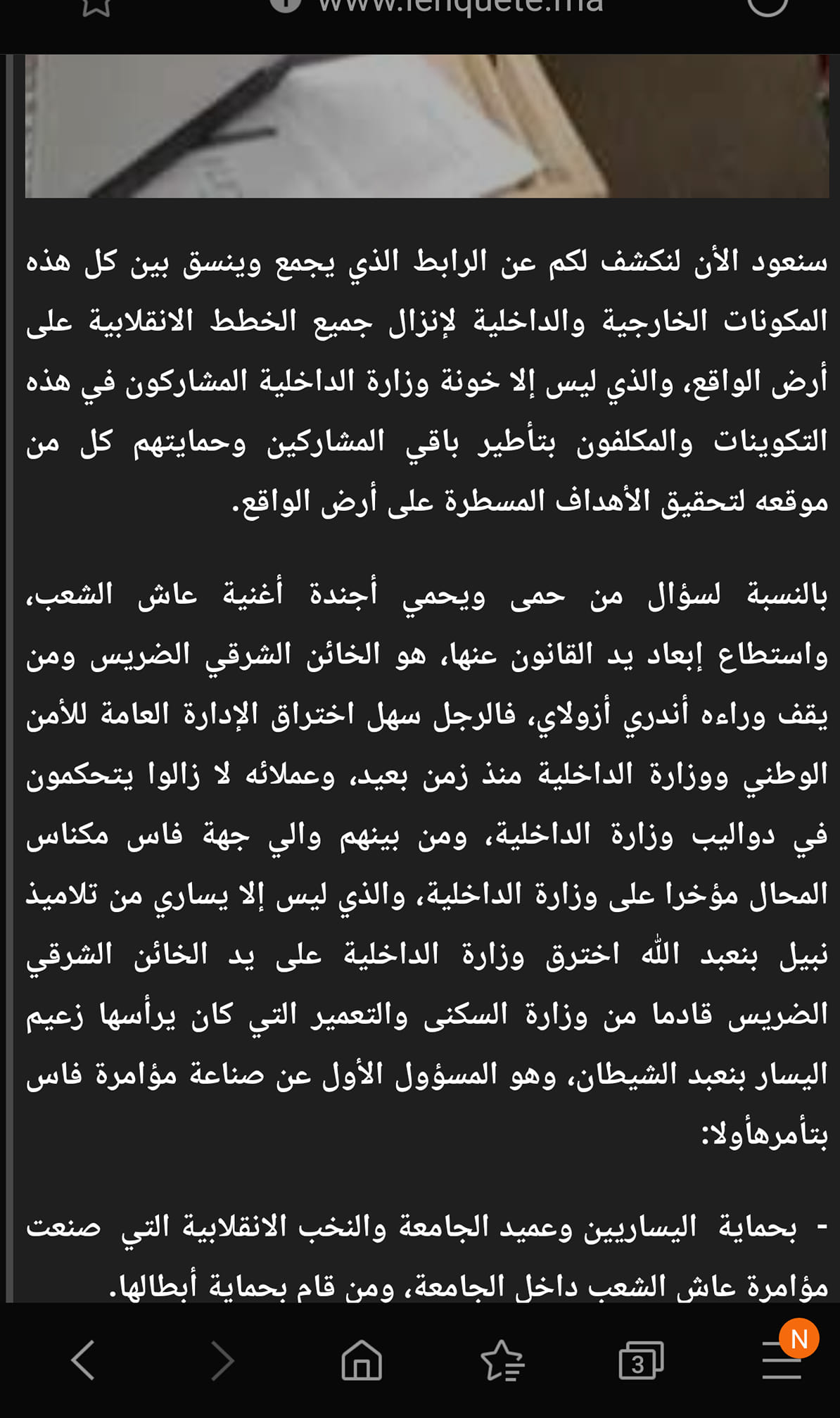This screenshot has height=1418, width=840.
Task: Open the browser home page
Action: coord(362,1360)
